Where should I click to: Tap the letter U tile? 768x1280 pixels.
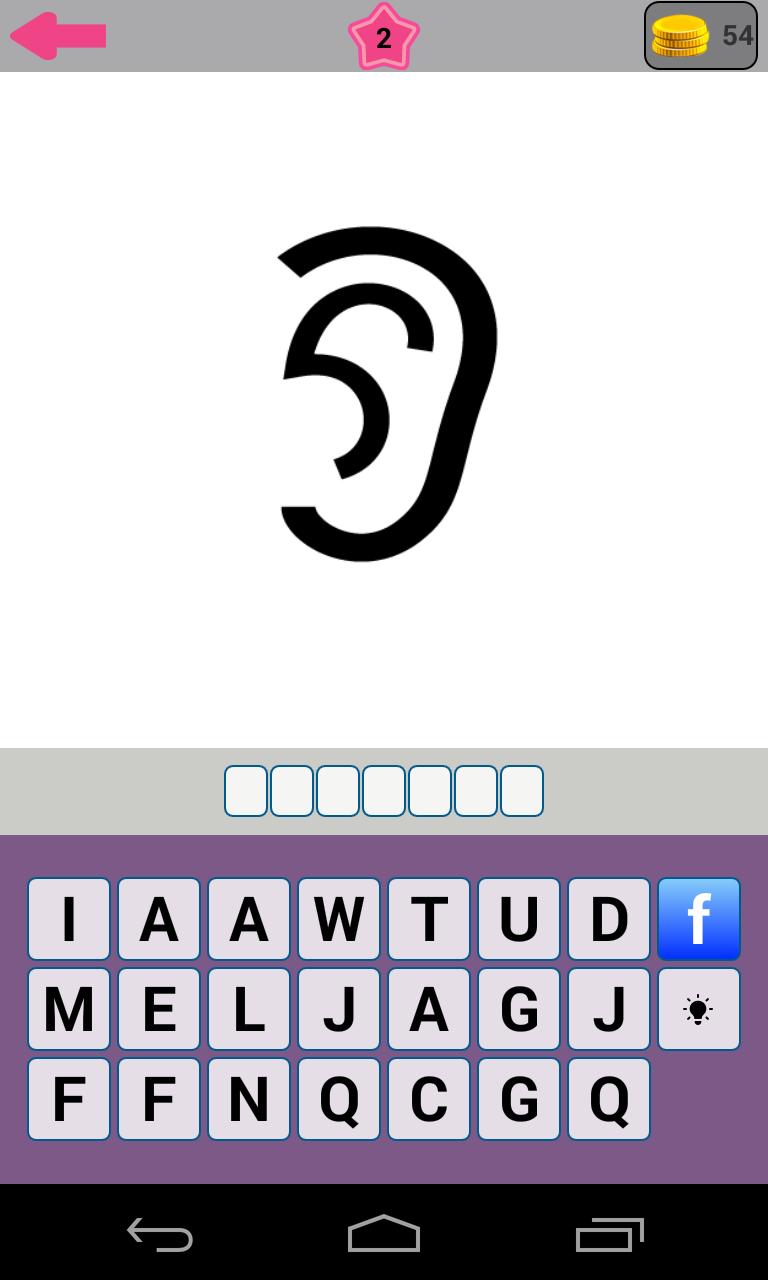[x=519, y=919]
